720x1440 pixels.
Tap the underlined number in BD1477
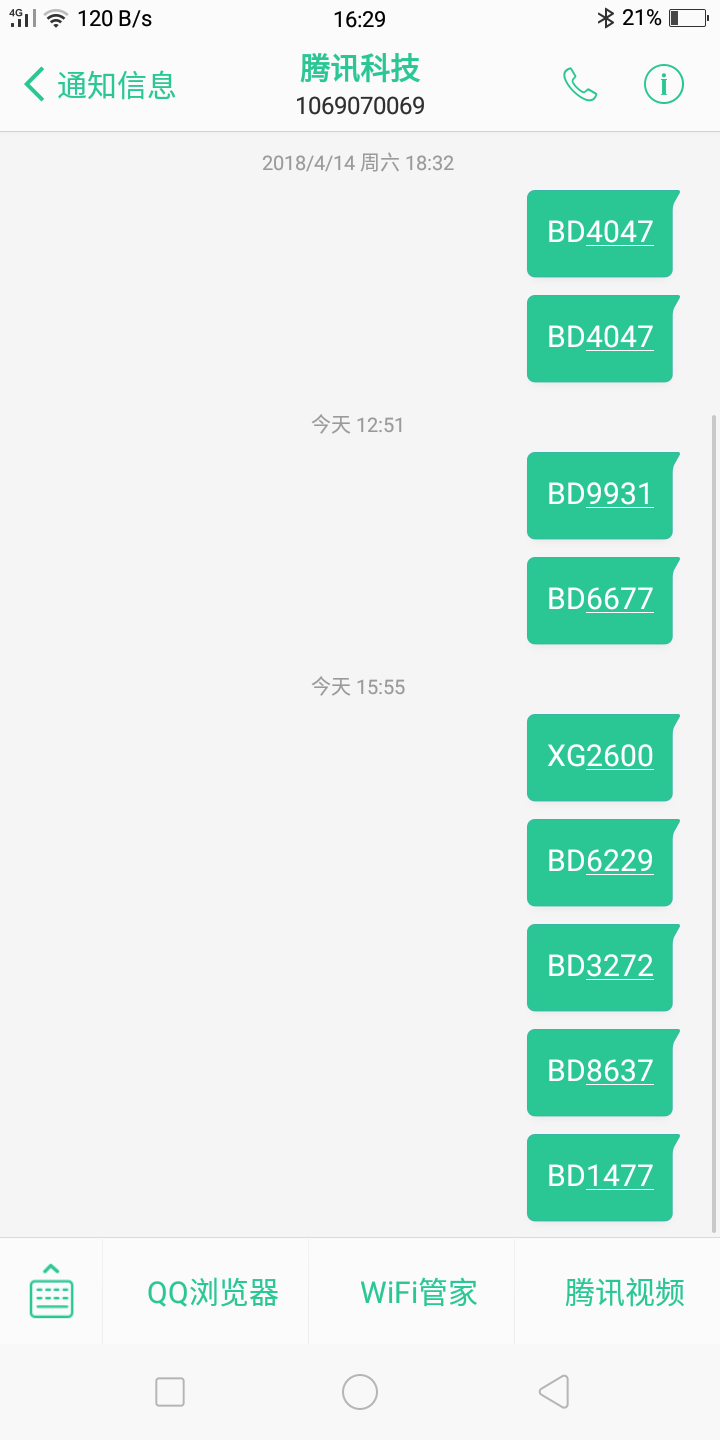pyautogui.click(x=620, y=1177)
